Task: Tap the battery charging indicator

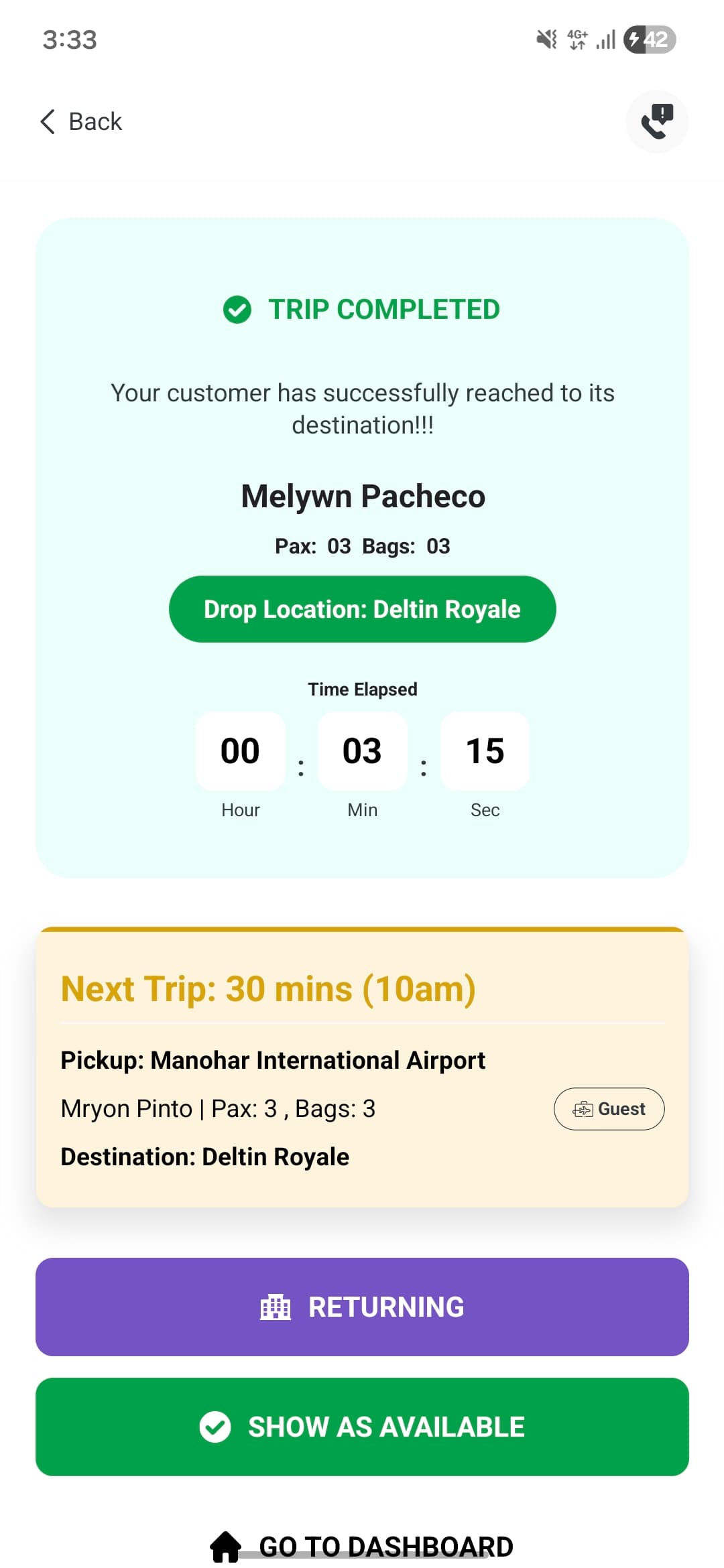Action: pyautogui.click(x=646, y=40)
